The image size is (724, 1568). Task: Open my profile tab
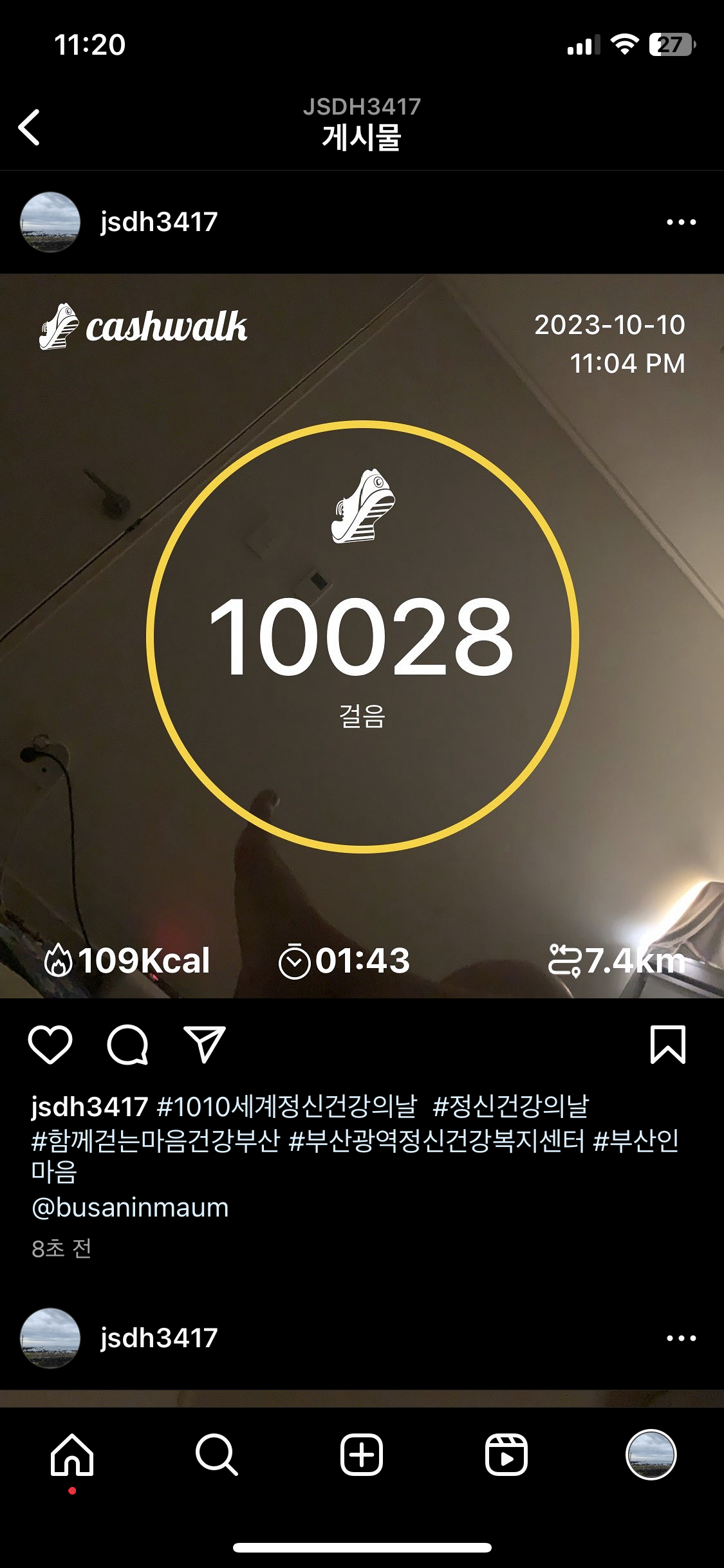coord(651,1455)
